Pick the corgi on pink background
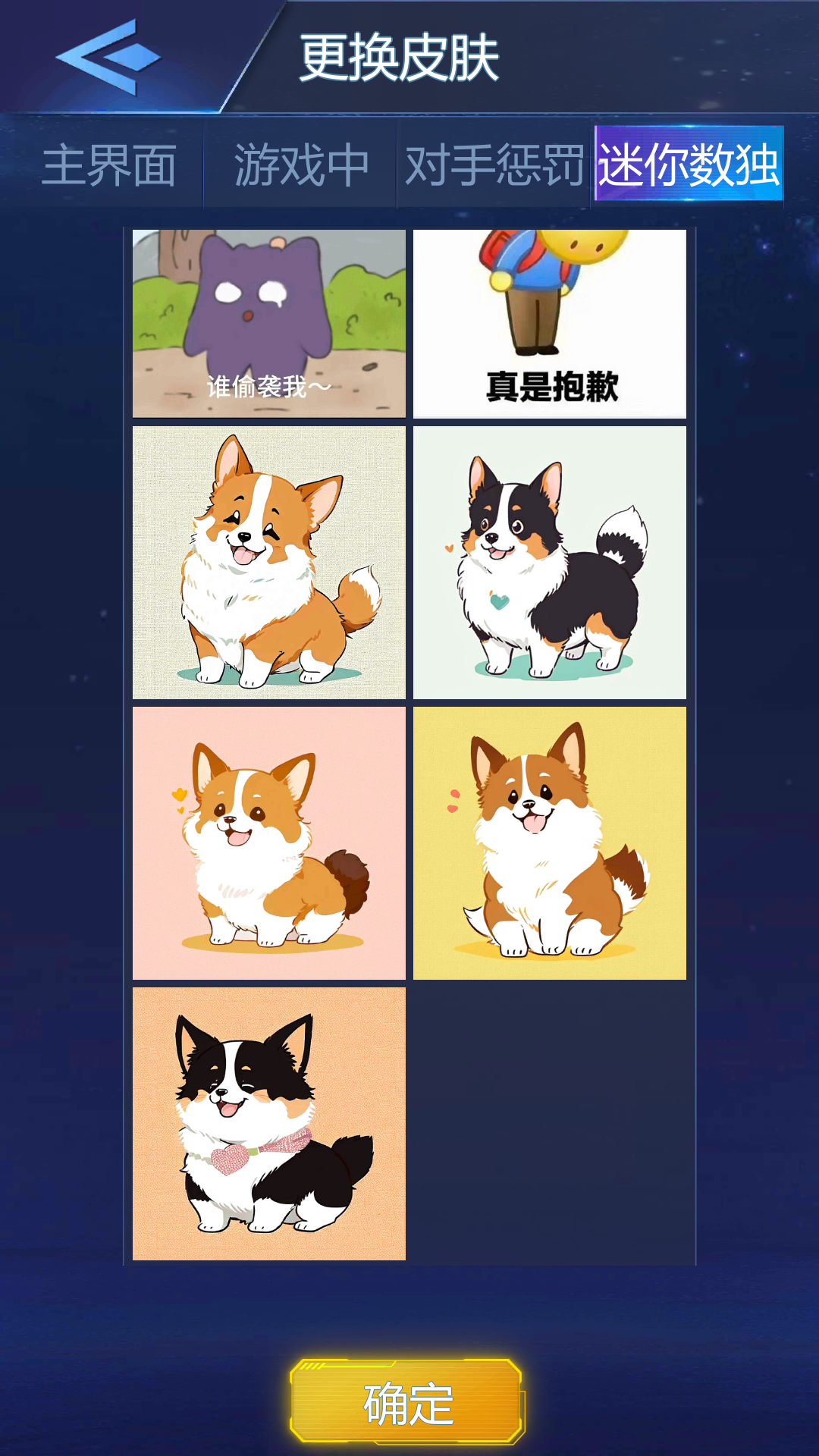Viewport: 819px width, 1456px height. (269, 843)
